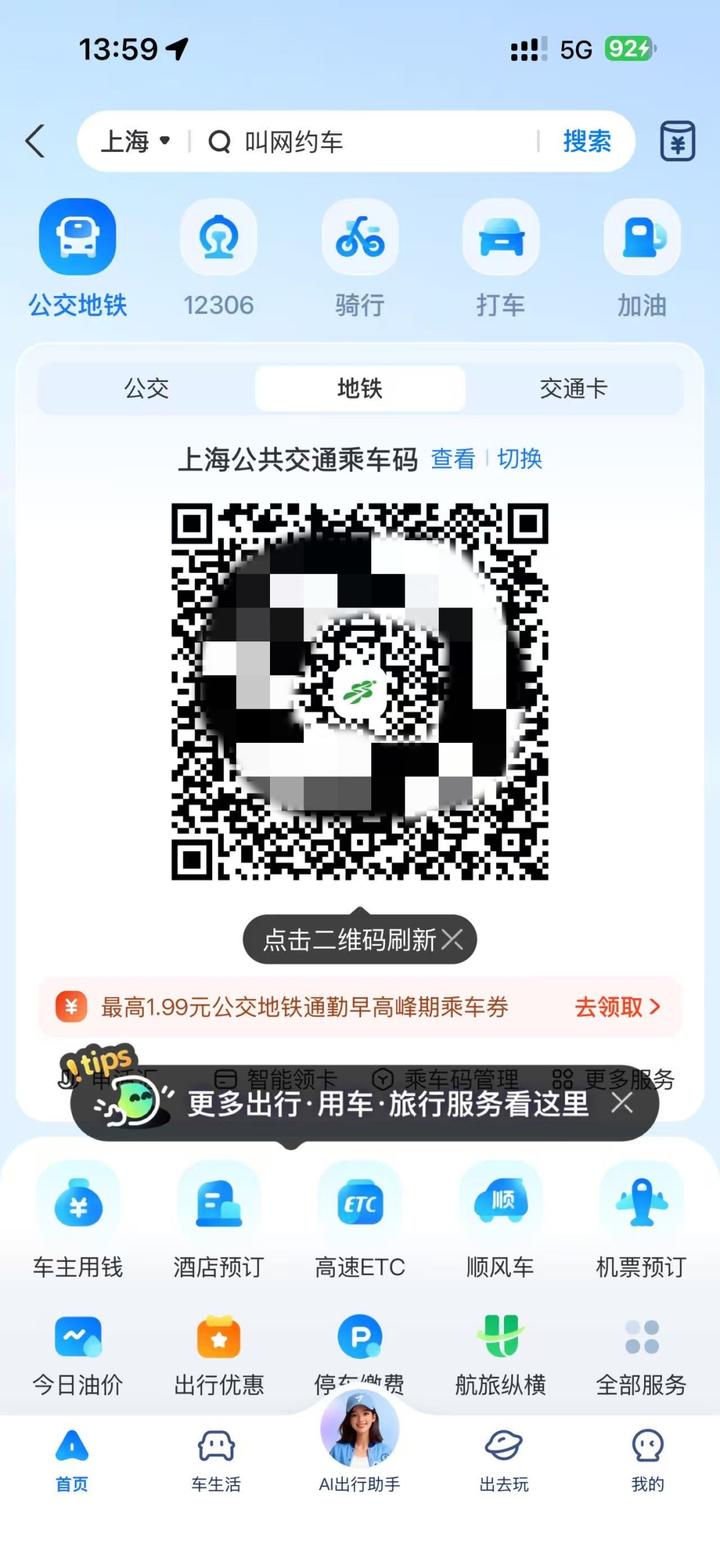Dismiss the 点击二维码刷新 tooltip
This screenshot has height=1561, width=720.
(453, 940)
